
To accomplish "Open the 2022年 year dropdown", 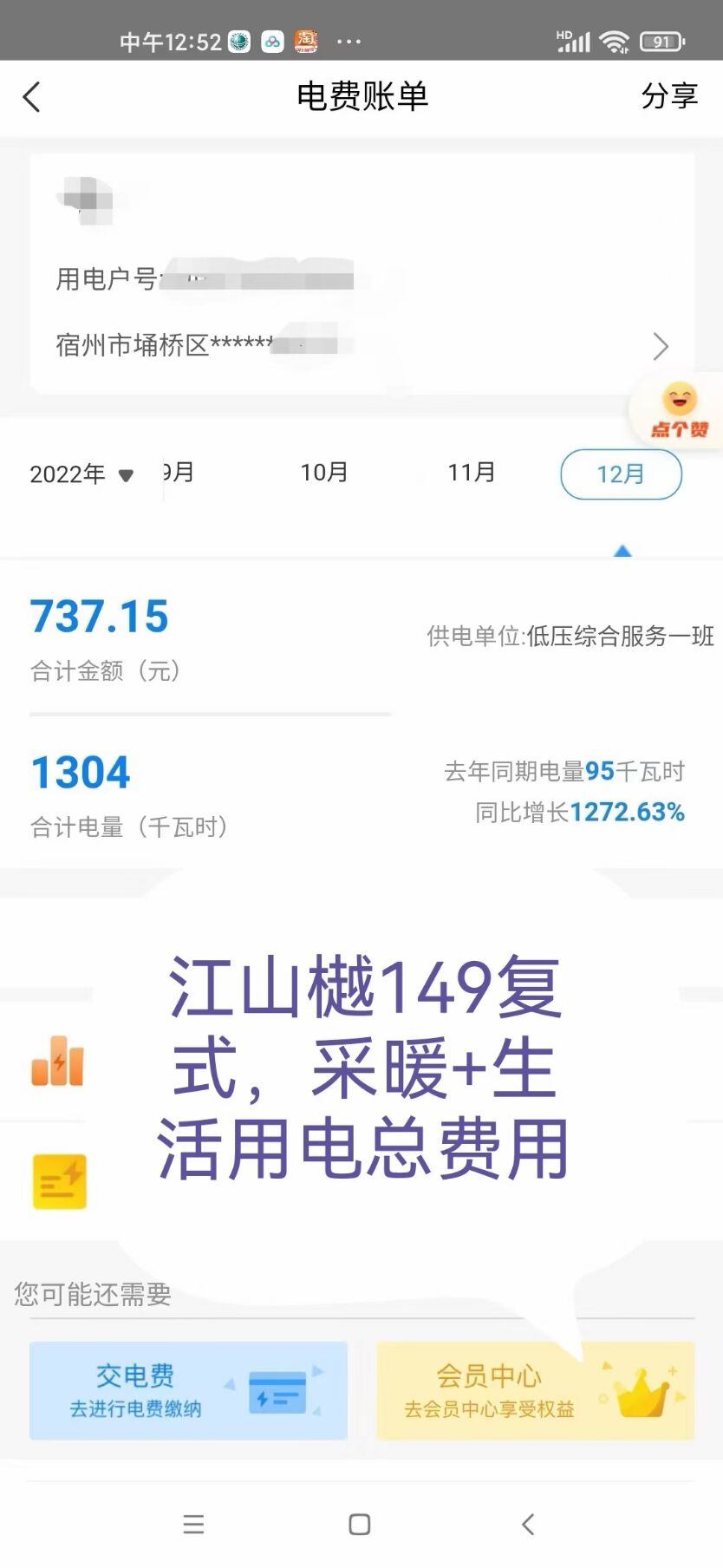I will click(82, 474).
